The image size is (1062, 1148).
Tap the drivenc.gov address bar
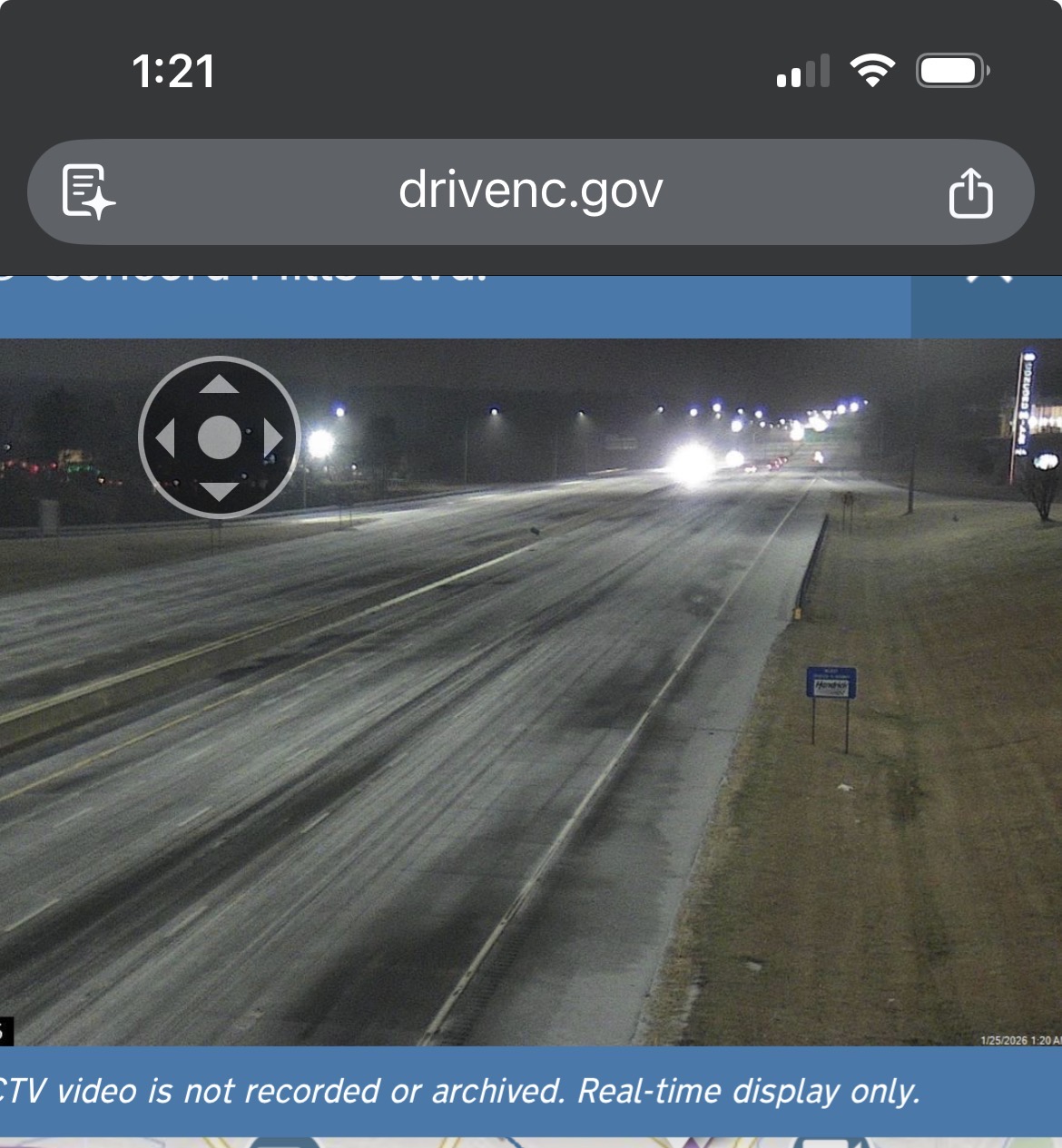531,191
